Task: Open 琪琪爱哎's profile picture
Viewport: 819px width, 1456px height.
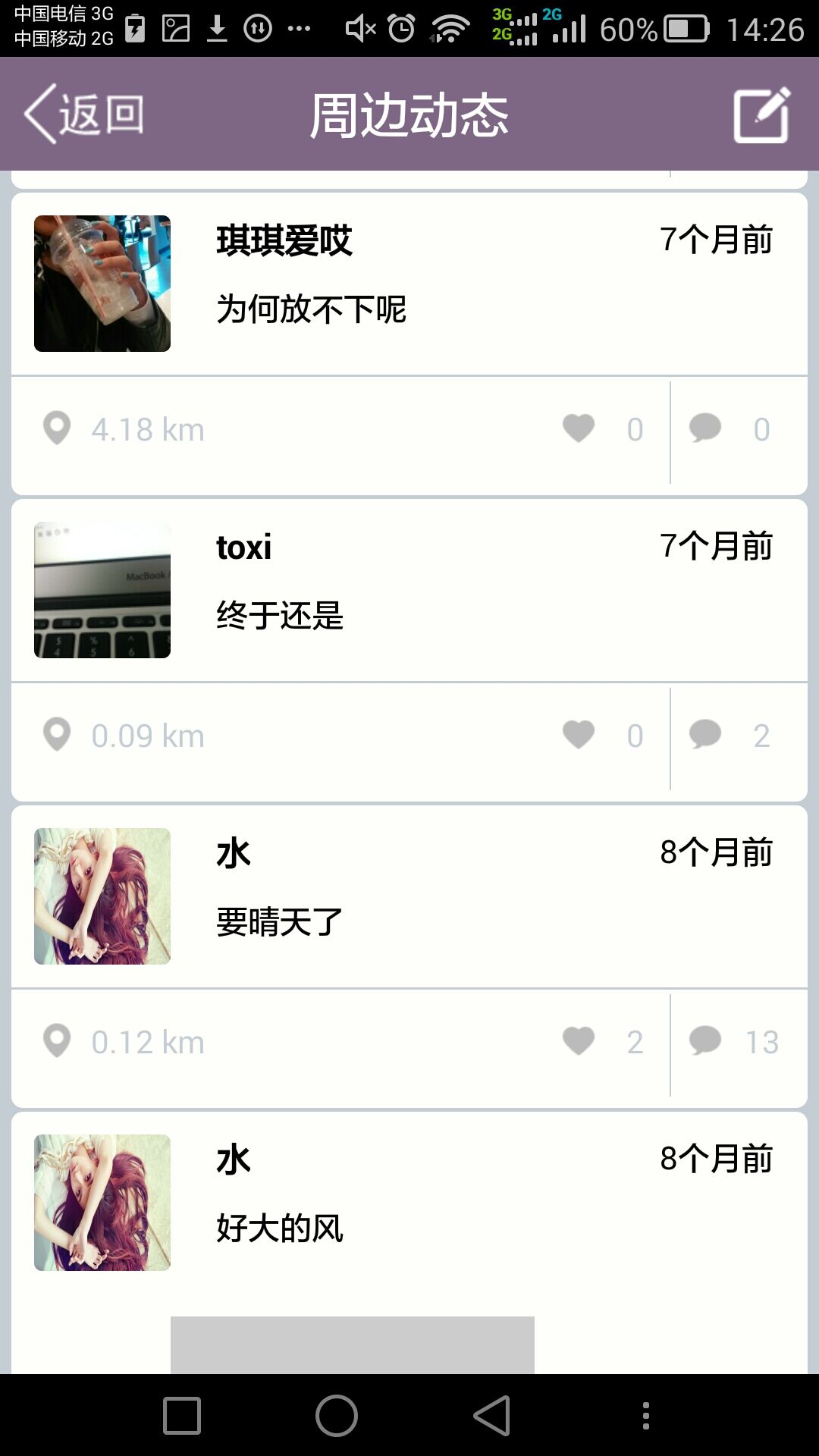Action: 102,284
